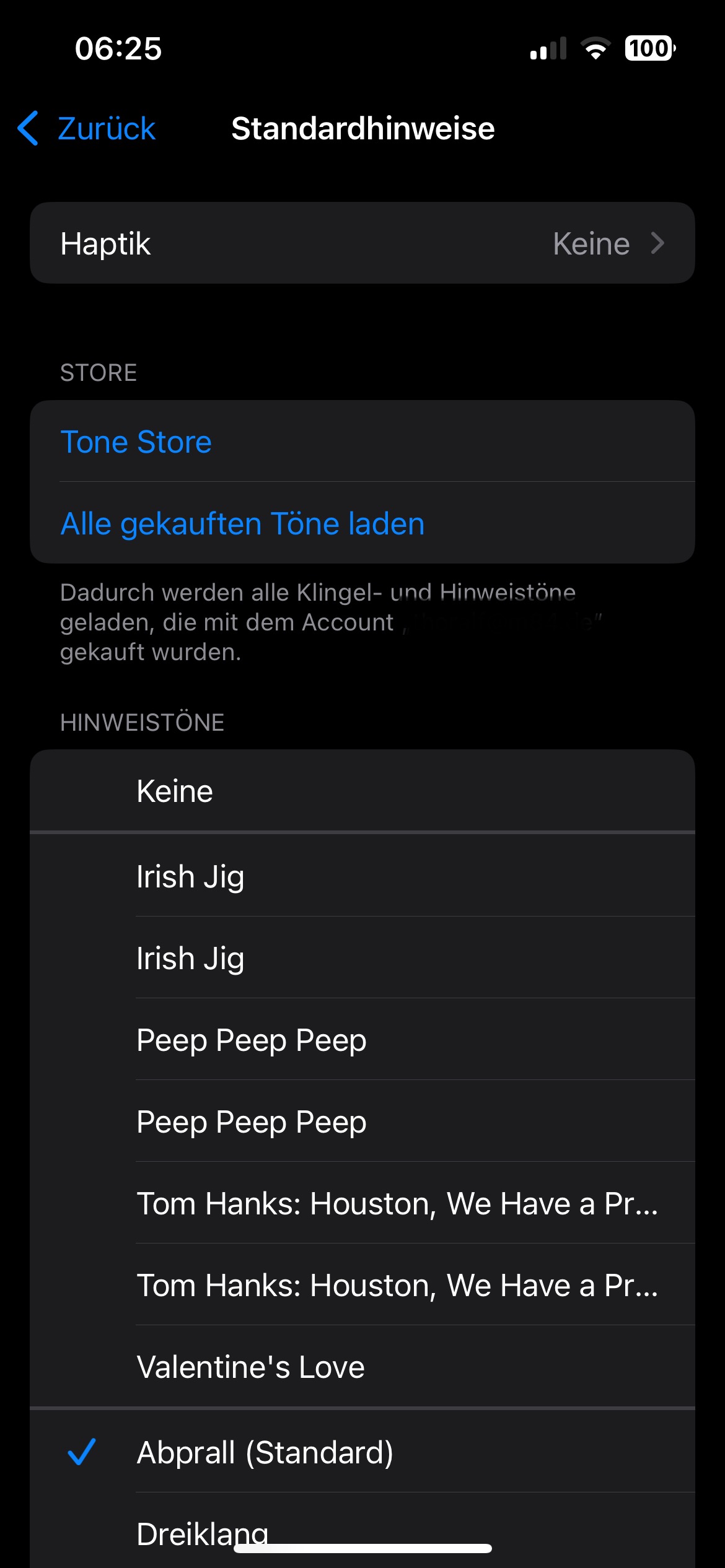Open the Tone Store

[x=136, y=442]
